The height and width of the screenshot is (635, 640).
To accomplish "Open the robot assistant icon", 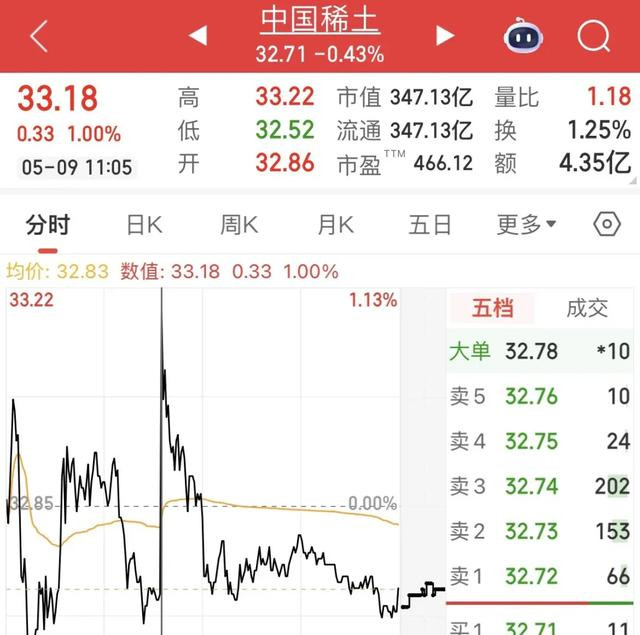I will click(x=523, y=37).
